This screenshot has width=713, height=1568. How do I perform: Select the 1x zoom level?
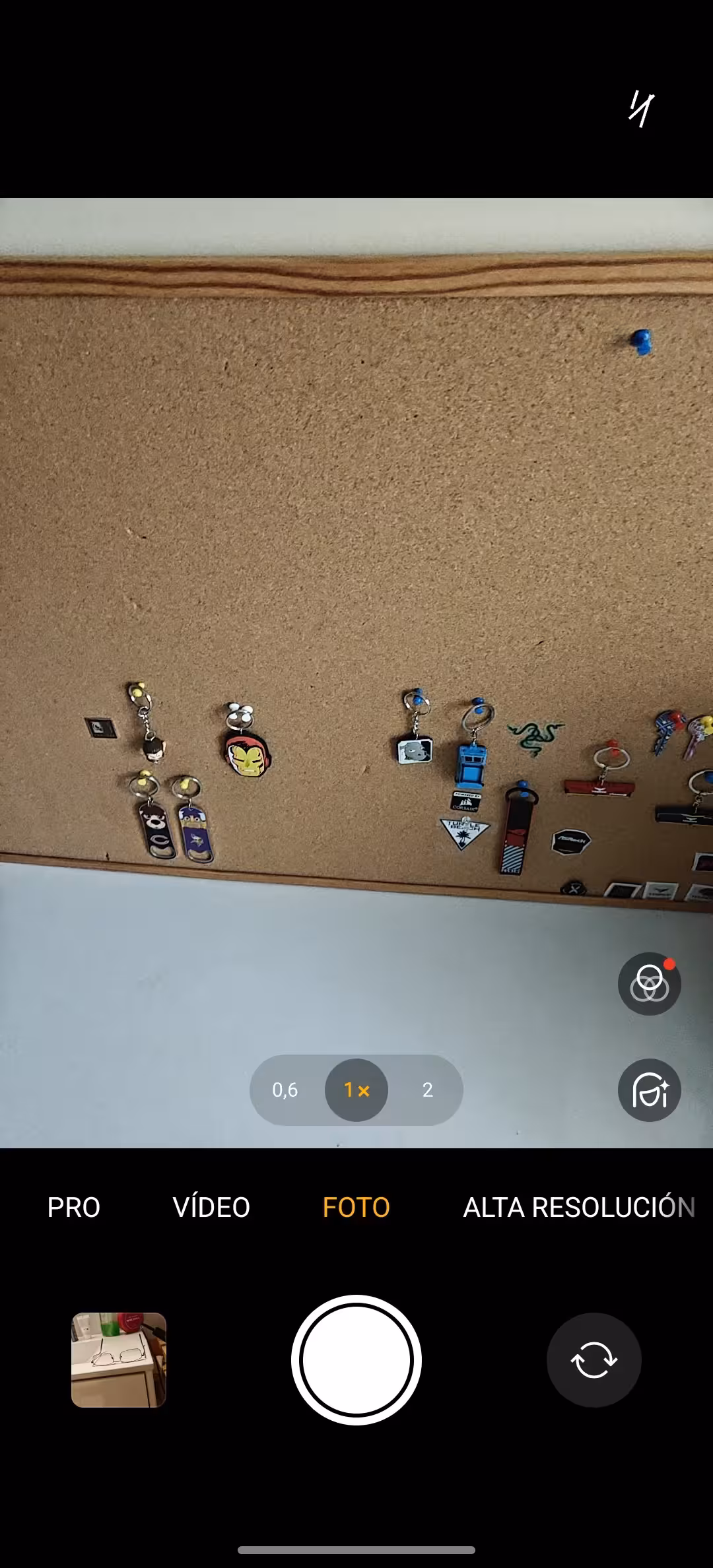(356, 1090)
